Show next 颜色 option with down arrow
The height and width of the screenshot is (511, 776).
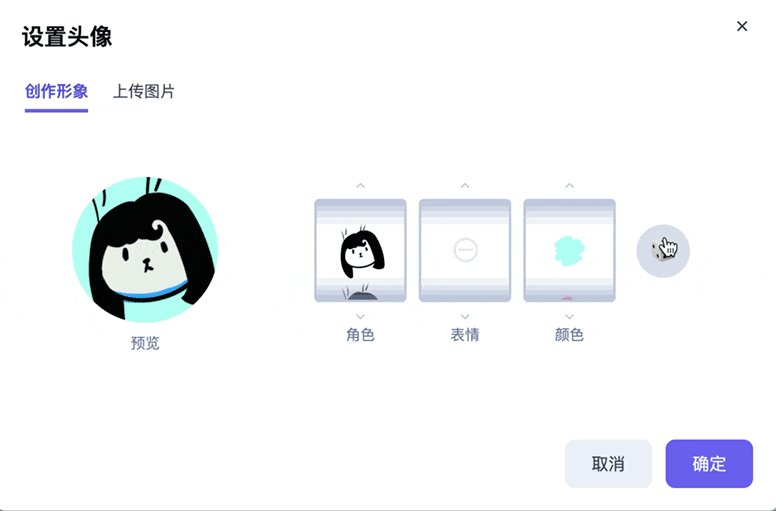[569, 316]
